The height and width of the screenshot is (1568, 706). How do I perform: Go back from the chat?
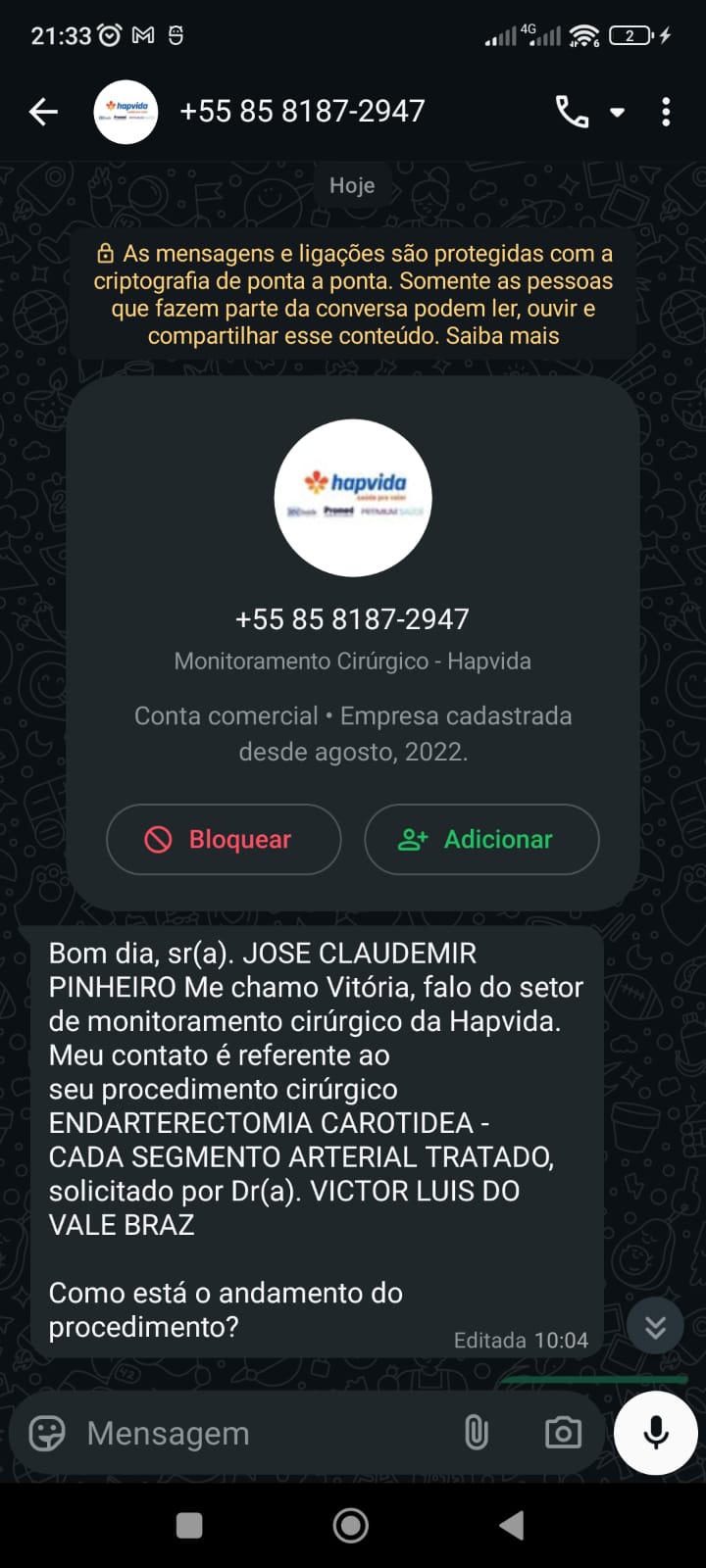tap(43, 112)
